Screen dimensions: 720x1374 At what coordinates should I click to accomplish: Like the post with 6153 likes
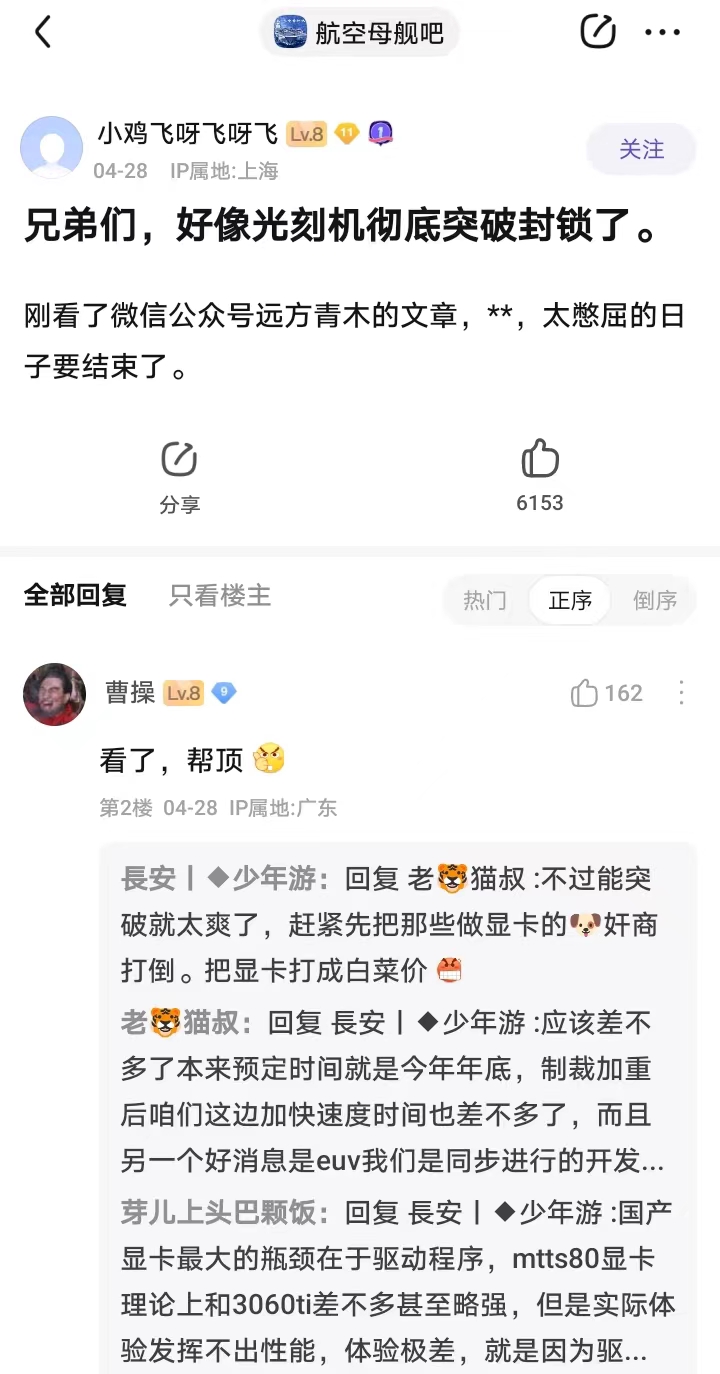tap(540, 477)
